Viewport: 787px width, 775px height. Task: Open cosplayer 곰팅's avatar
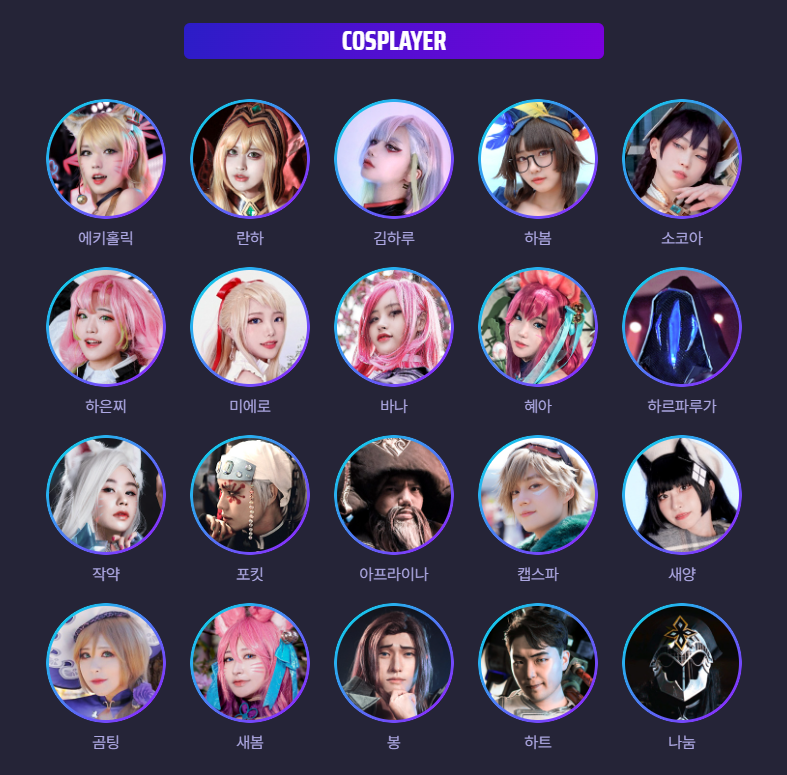click(106, 662)
